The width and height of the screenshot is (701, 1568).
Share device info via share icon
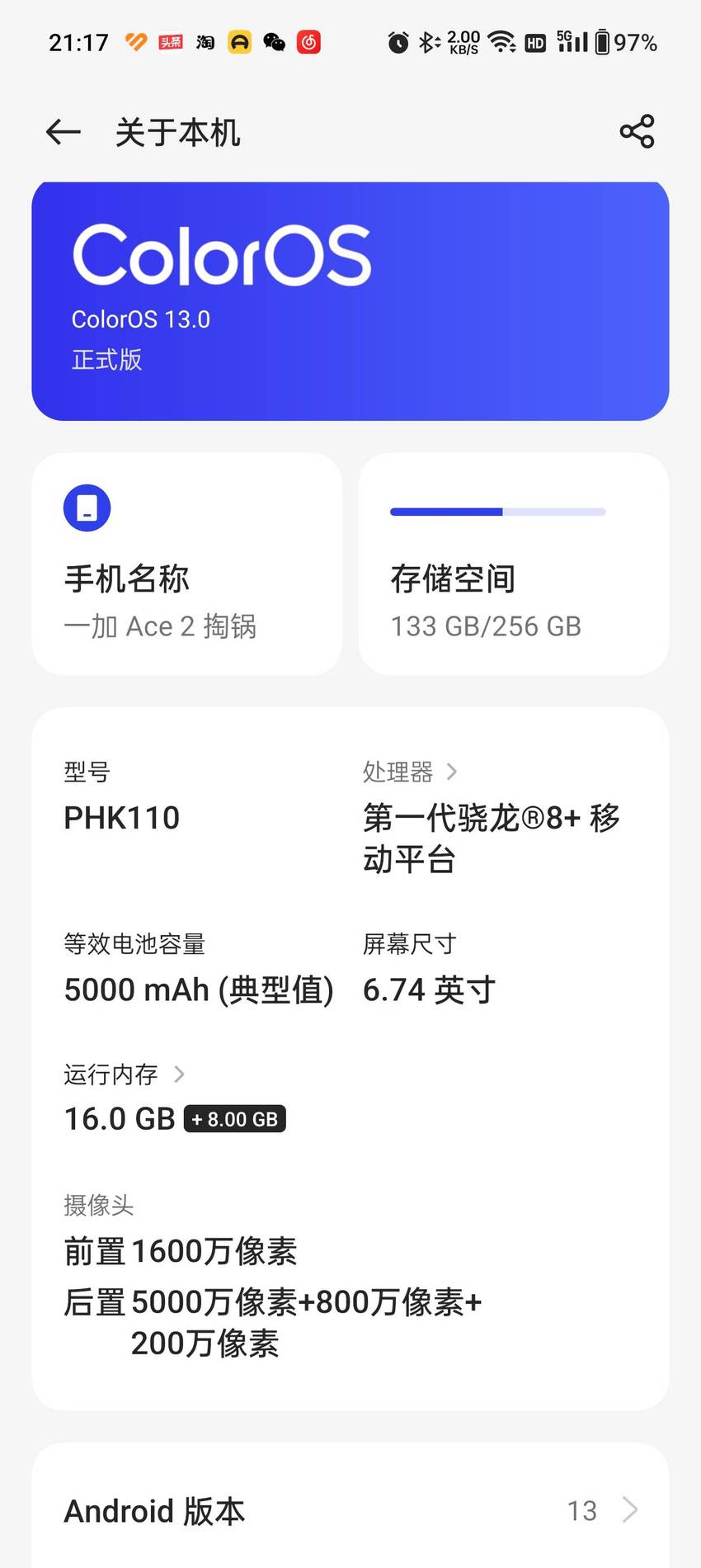pyautogui.click(x=637, y=132)
